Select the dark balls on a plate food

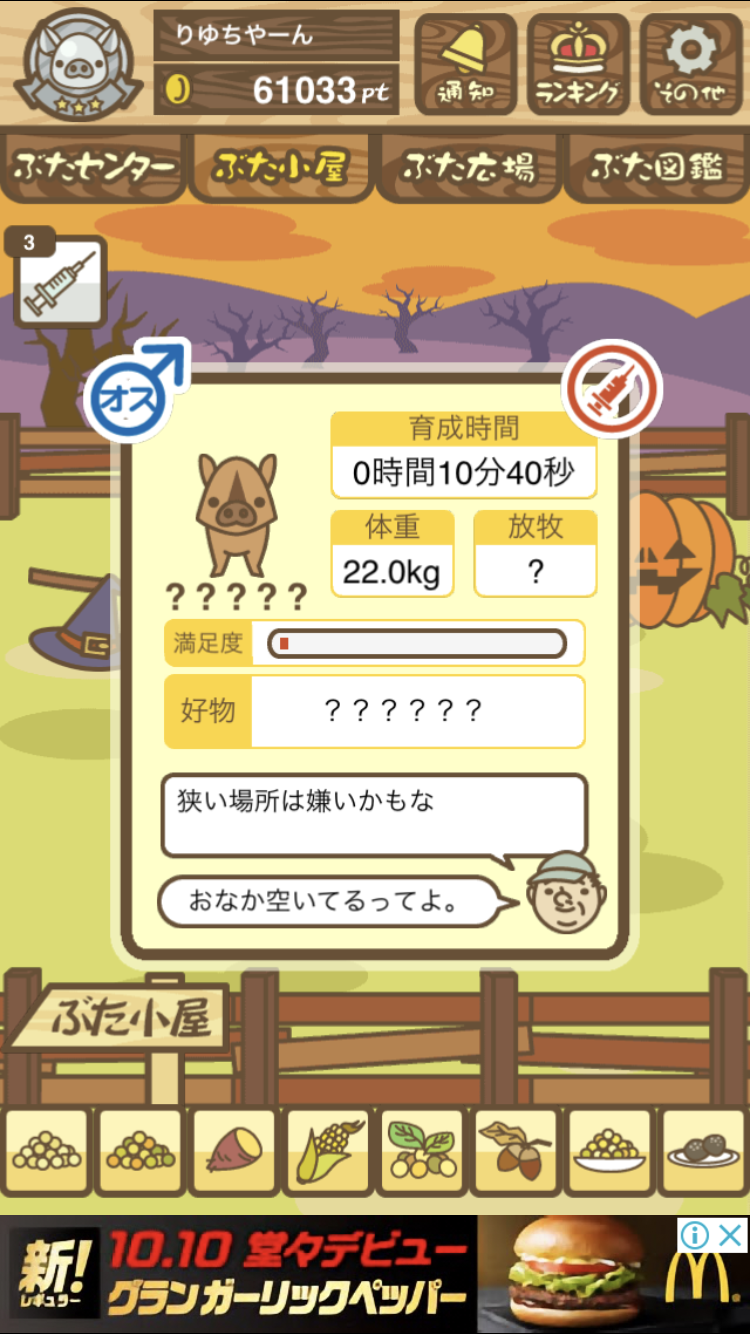(703, 1151)
